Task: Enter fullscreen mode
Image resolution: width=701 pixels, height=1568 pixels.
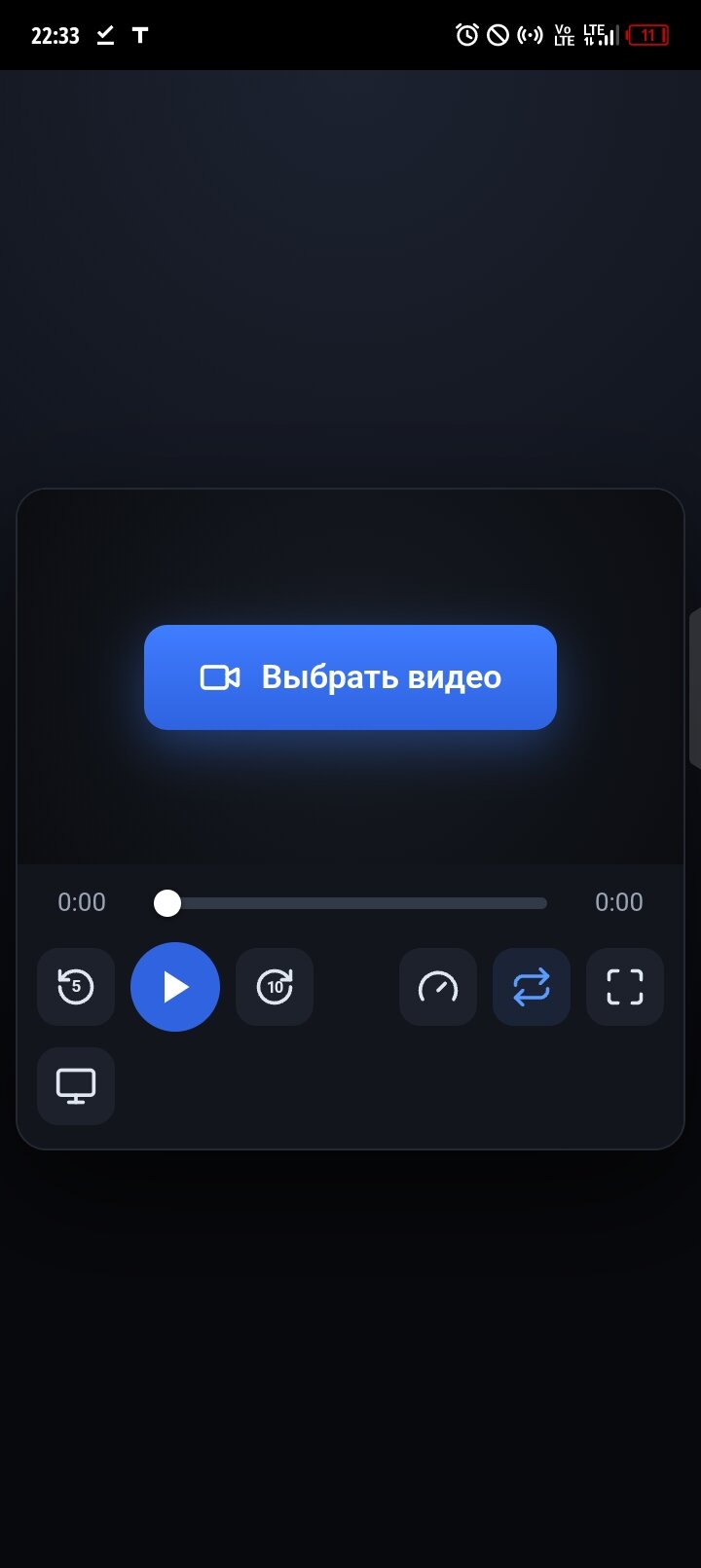Action: (x=625, y=987)
